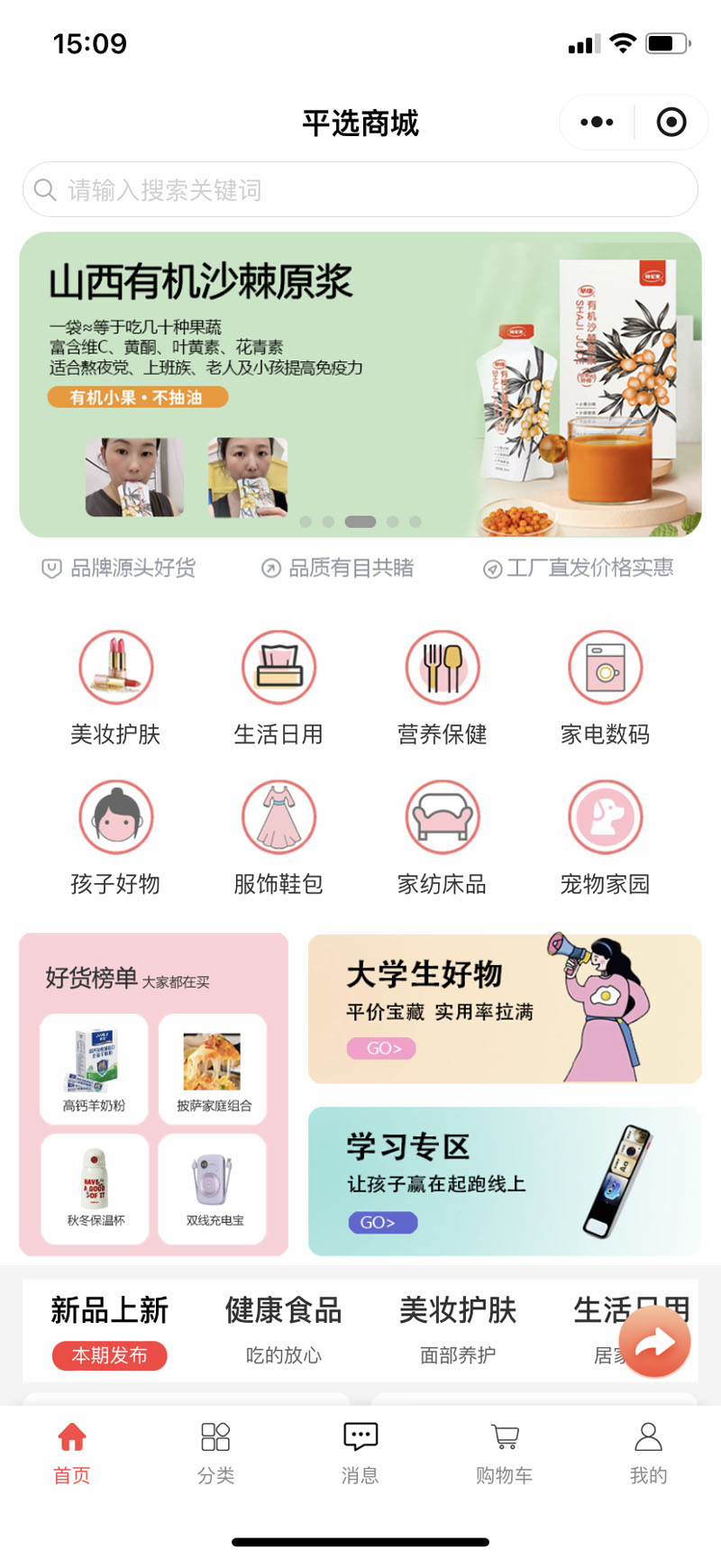Tap the orange share floating button
The height and width of the screenshot is (1568, 721).
655,1342
